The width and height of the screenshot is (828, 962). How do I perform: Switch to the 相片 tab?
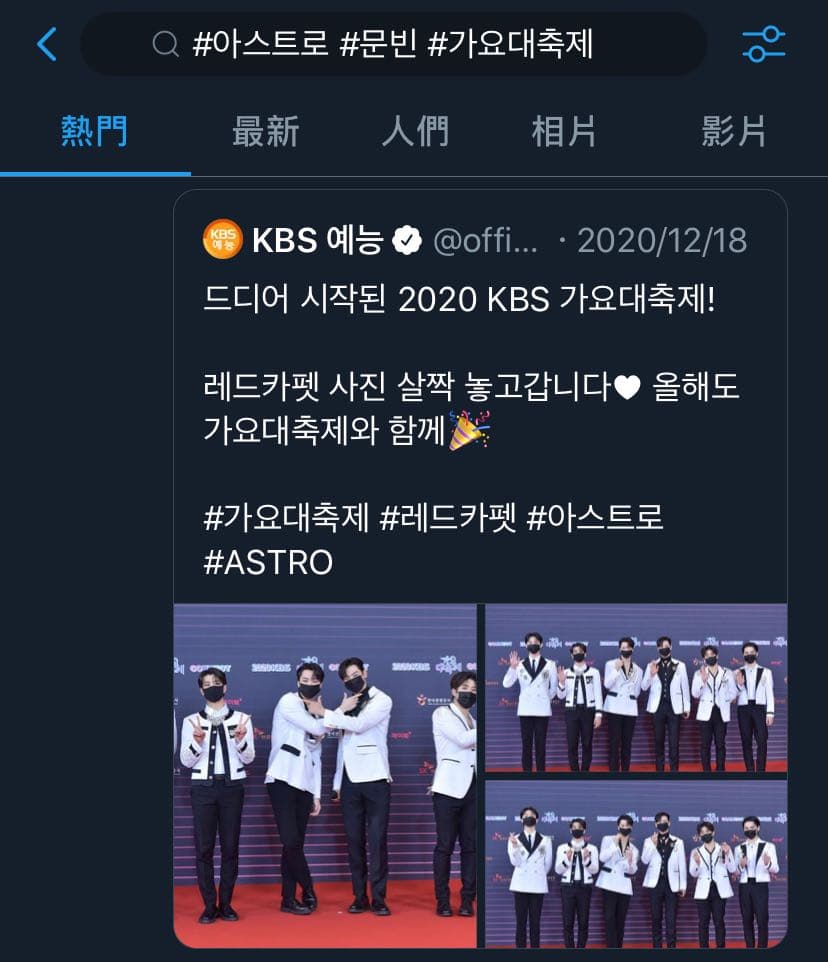[565, 131]
